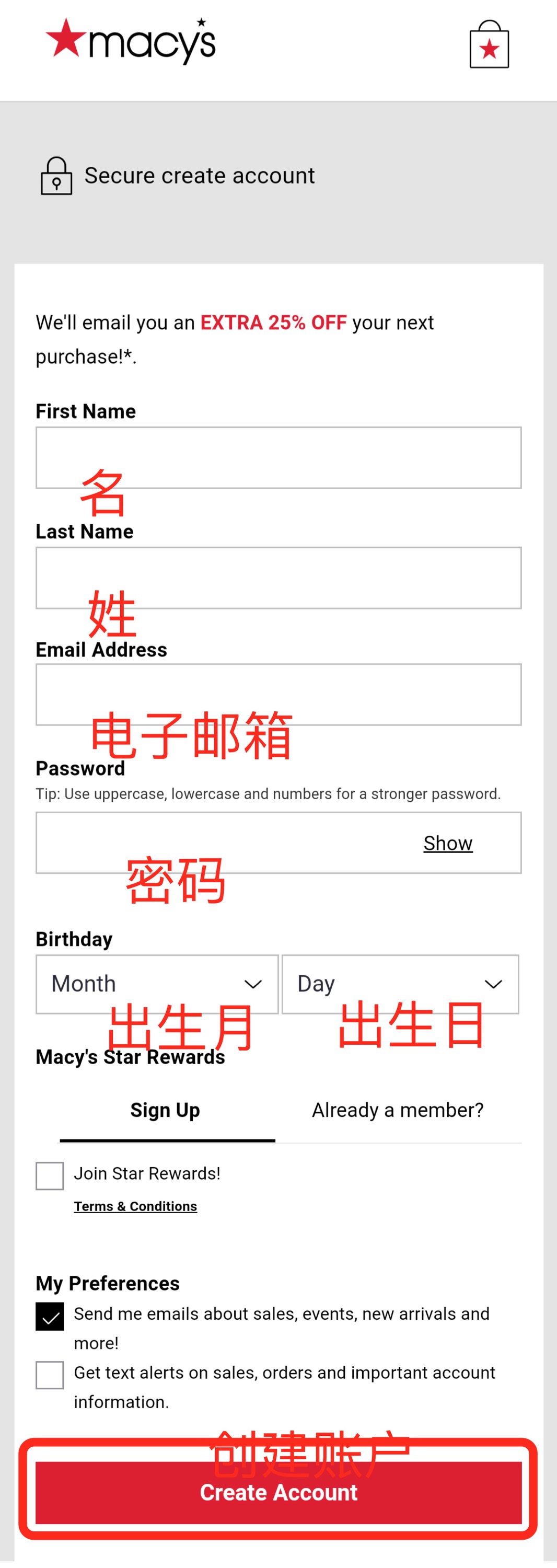
Task: Uncheck the sales emails preference
Action: [50, 1317]
